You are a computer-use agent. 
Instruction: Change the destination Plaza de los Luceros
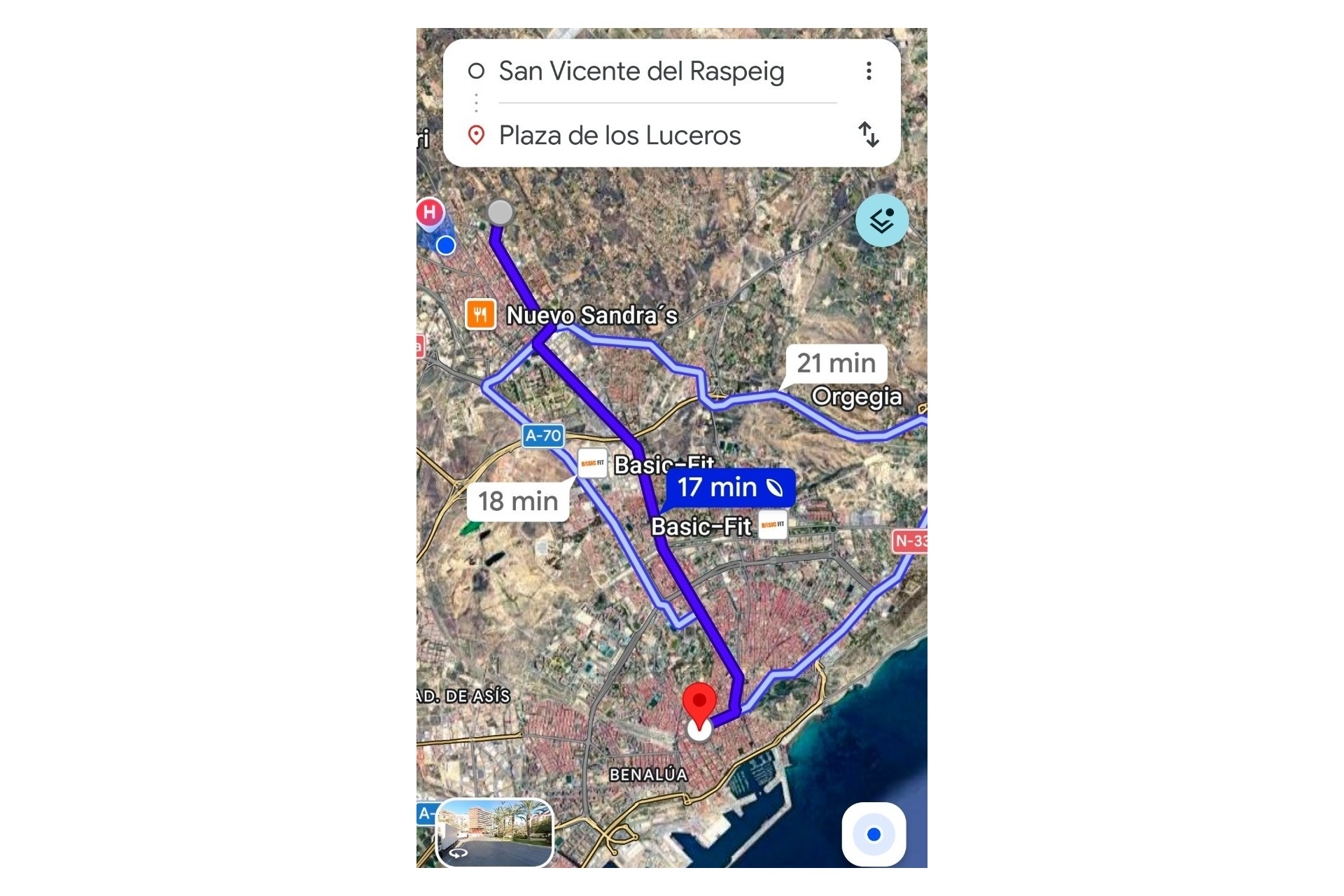619,136
